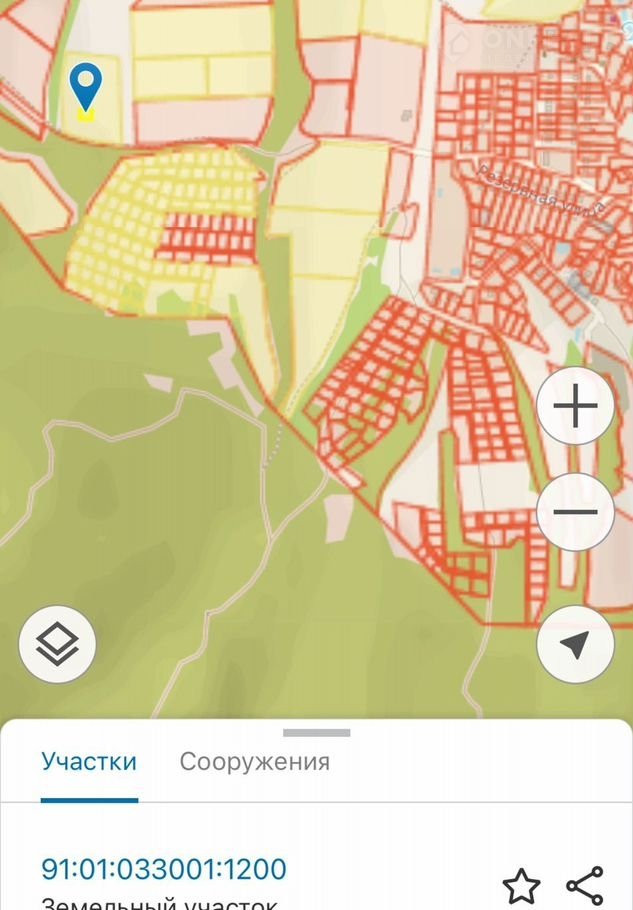Share the parcel 91:01:033001:1200
The height and width of the screenshot is (910, 633).
[584, 886]
